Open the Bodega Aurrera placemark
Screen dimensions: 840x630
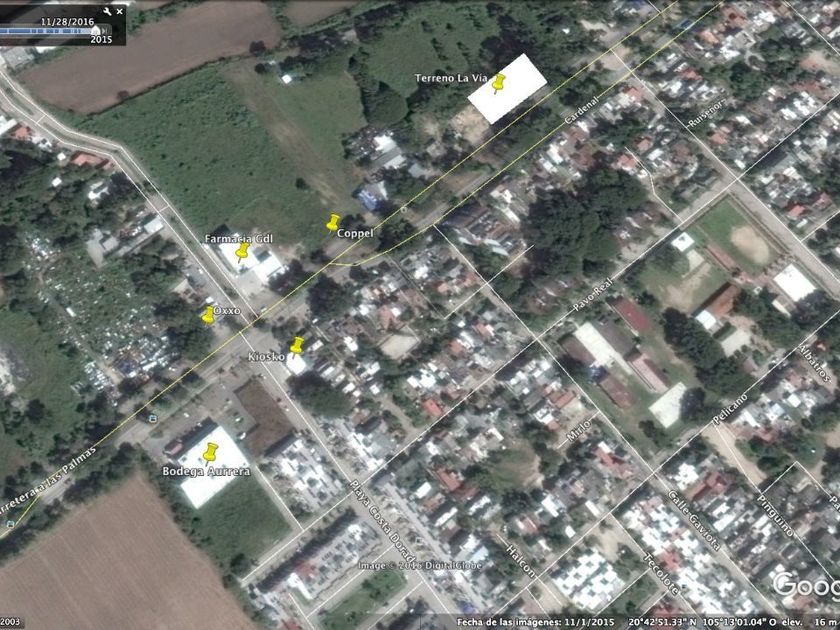(210, 453)
